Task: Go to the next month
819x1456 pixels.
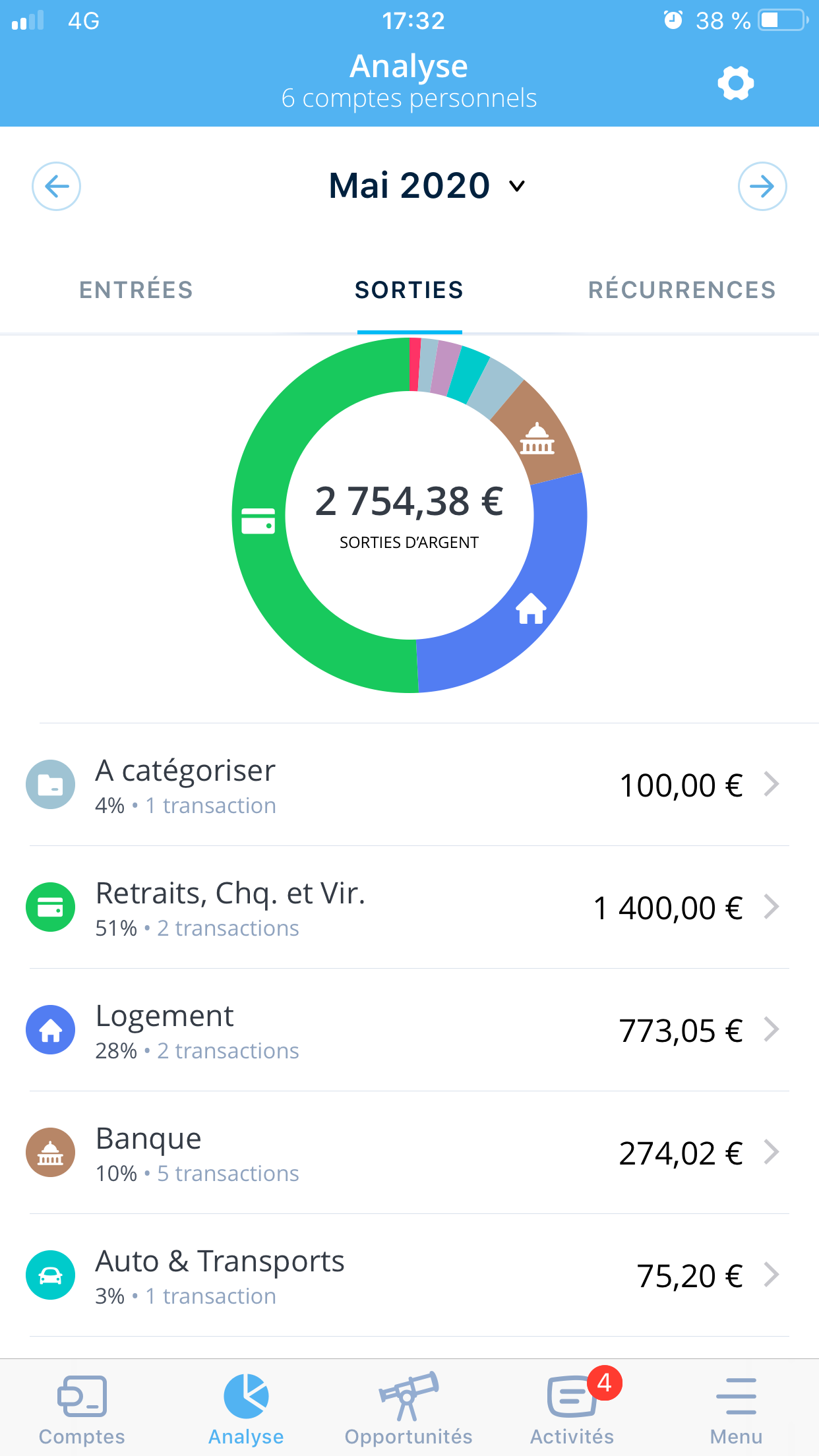Action: click(x=762, y=187)
